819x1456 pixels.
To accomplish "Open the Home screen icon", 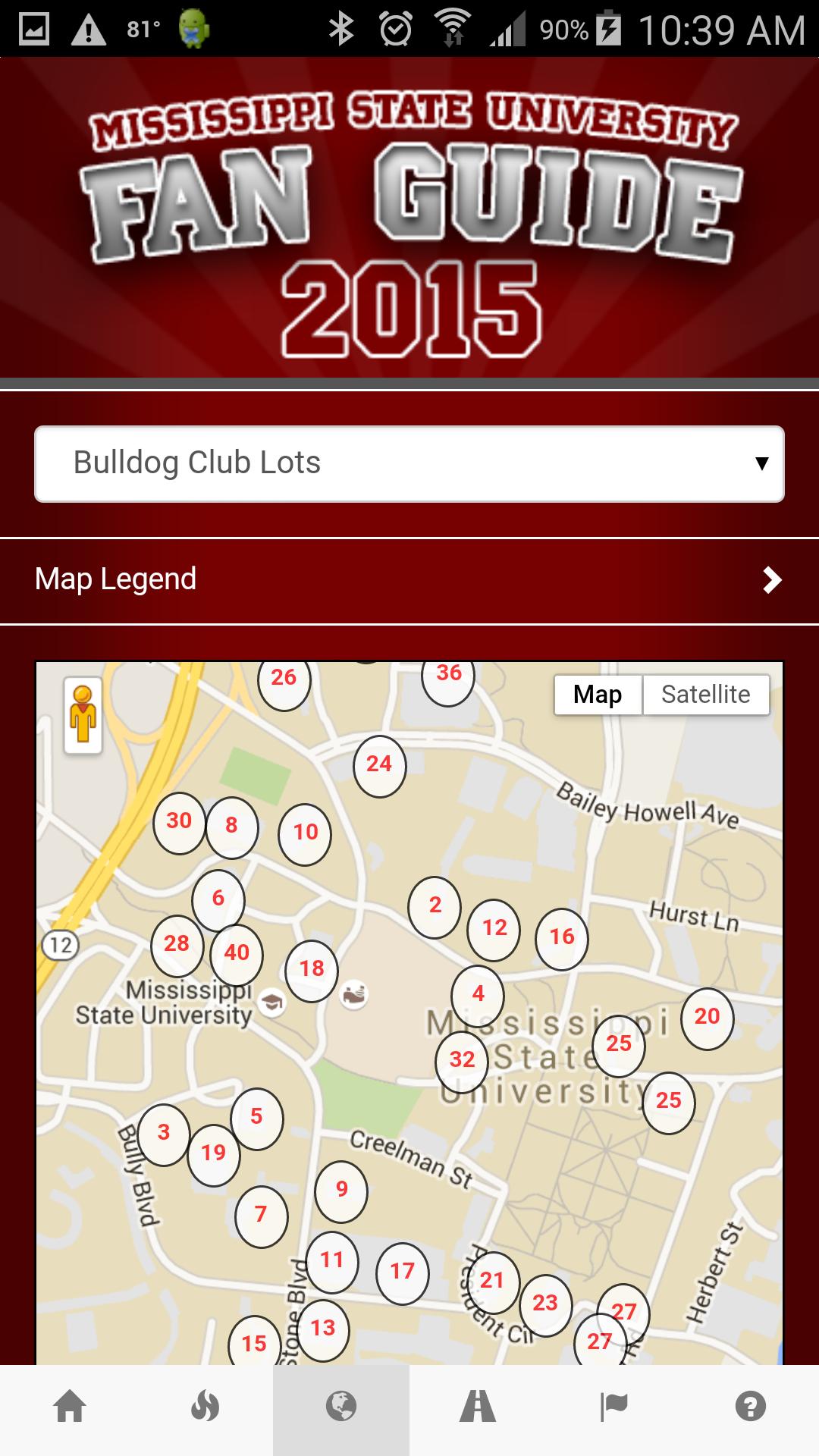I will [x=68, y=1407].
